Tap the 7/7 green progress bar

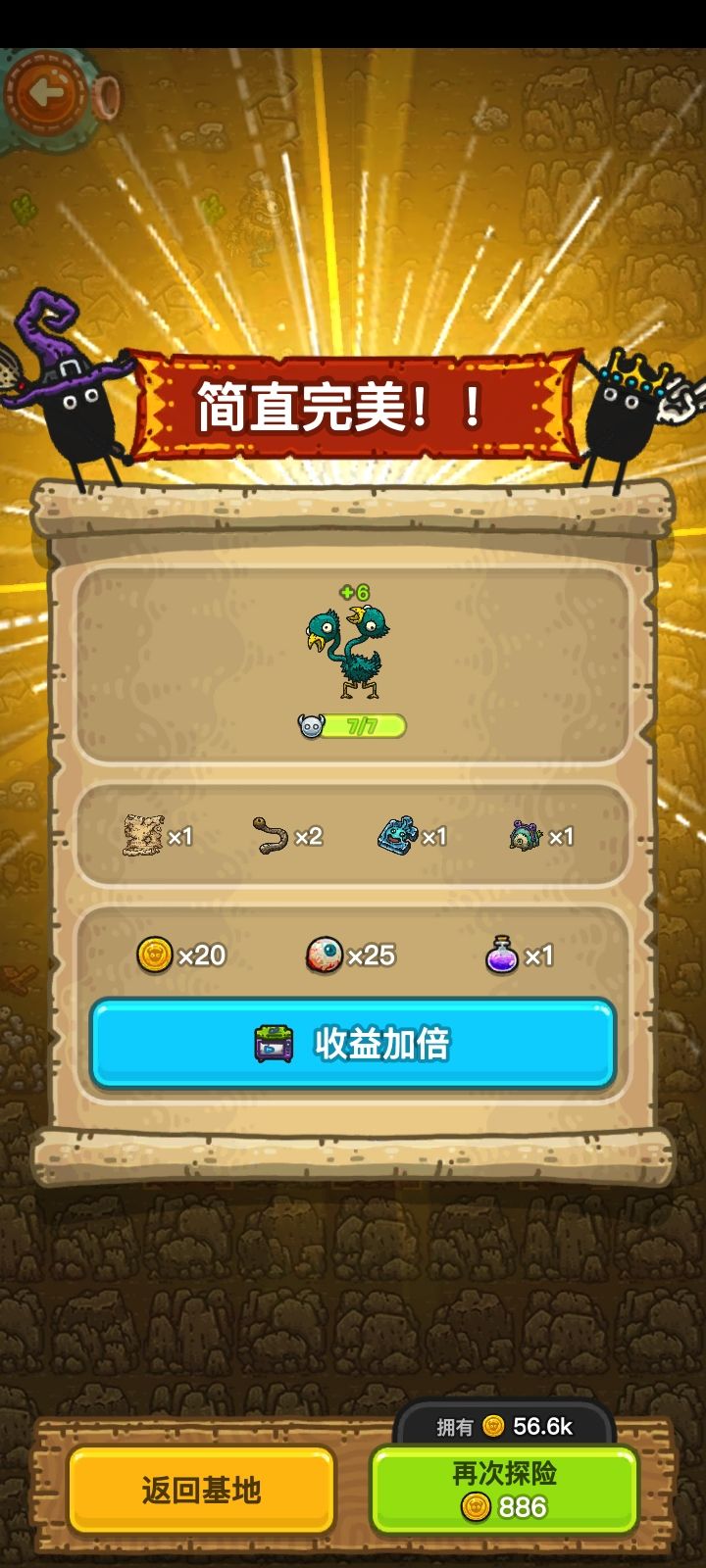coord(363,727)
